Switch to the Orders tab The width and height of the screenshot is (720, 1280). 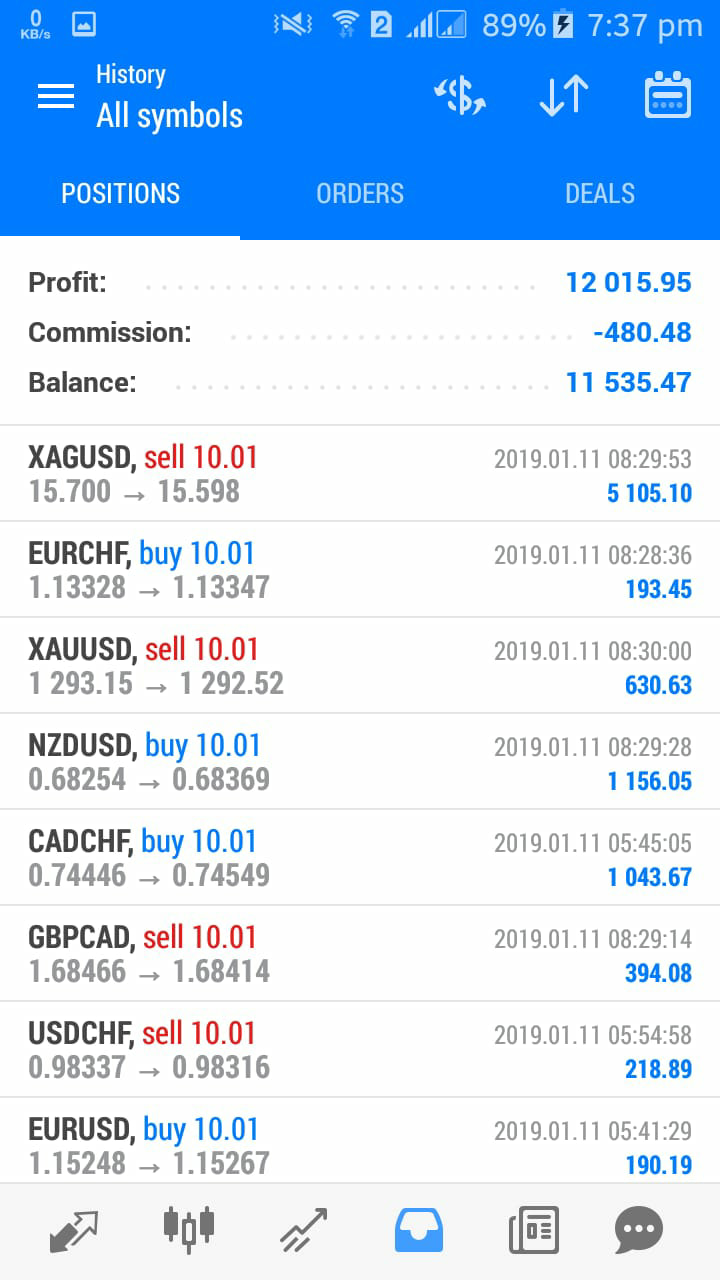click(x=360, y=193)
